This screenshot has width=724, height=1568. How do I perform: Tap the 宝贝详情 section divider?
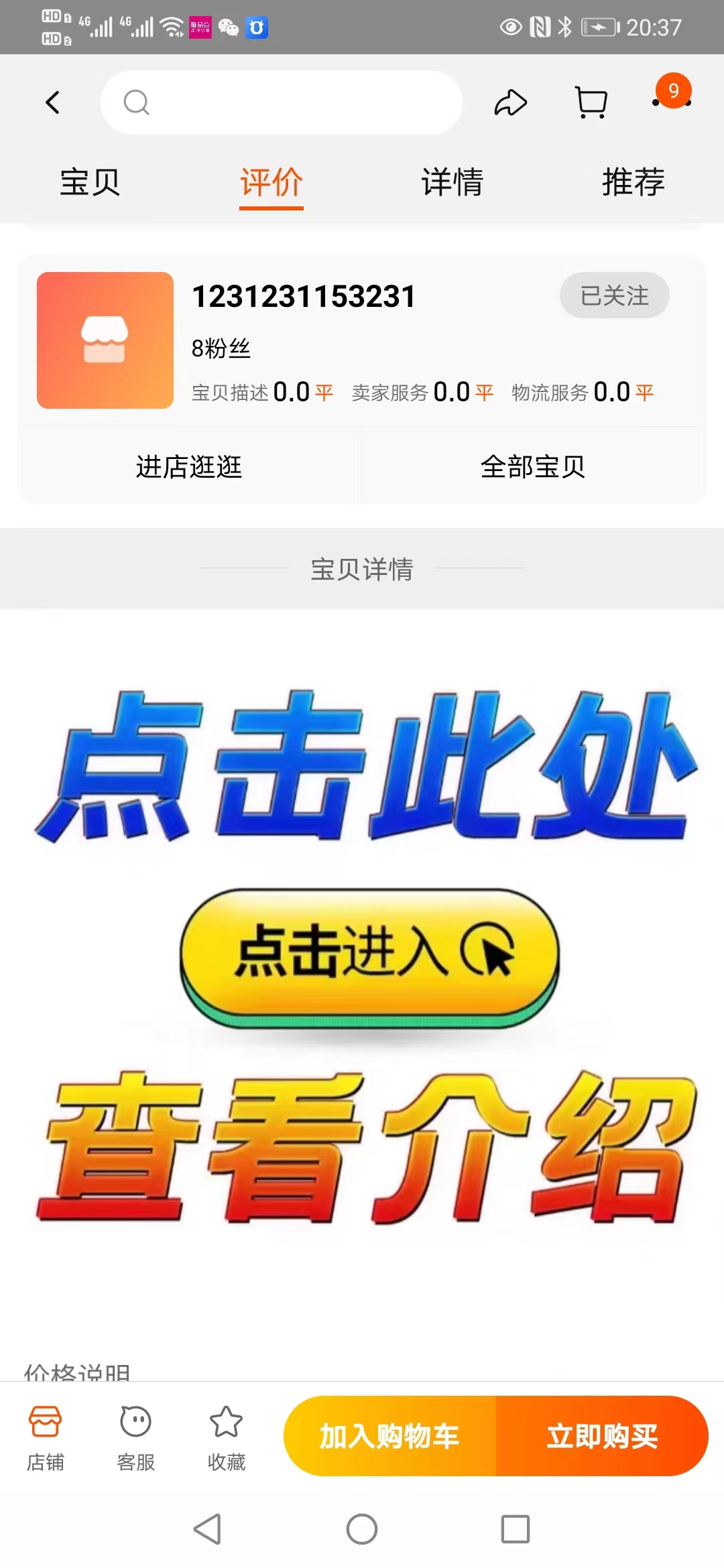(x=362, y=570)
